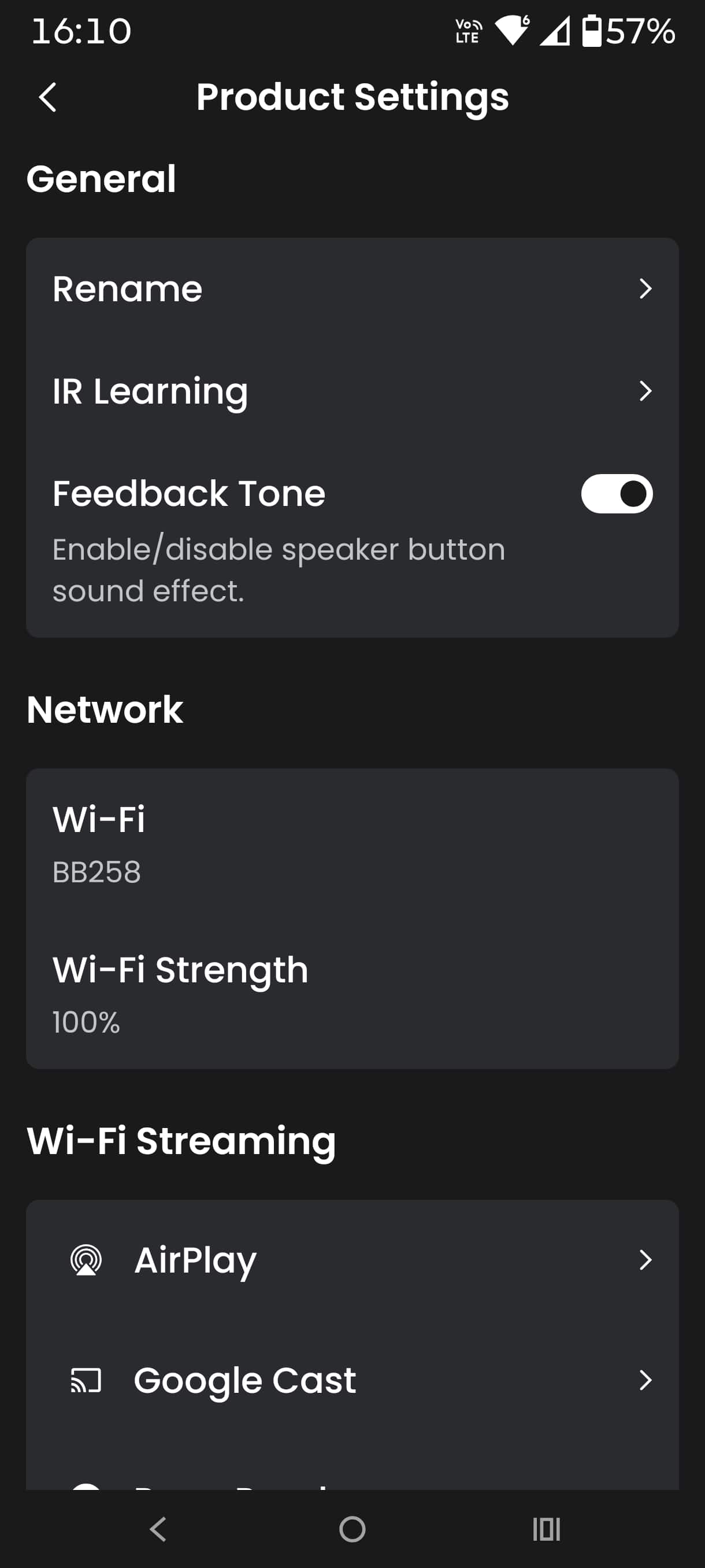
Task: Open the Rename option
Action: (351, 289)
